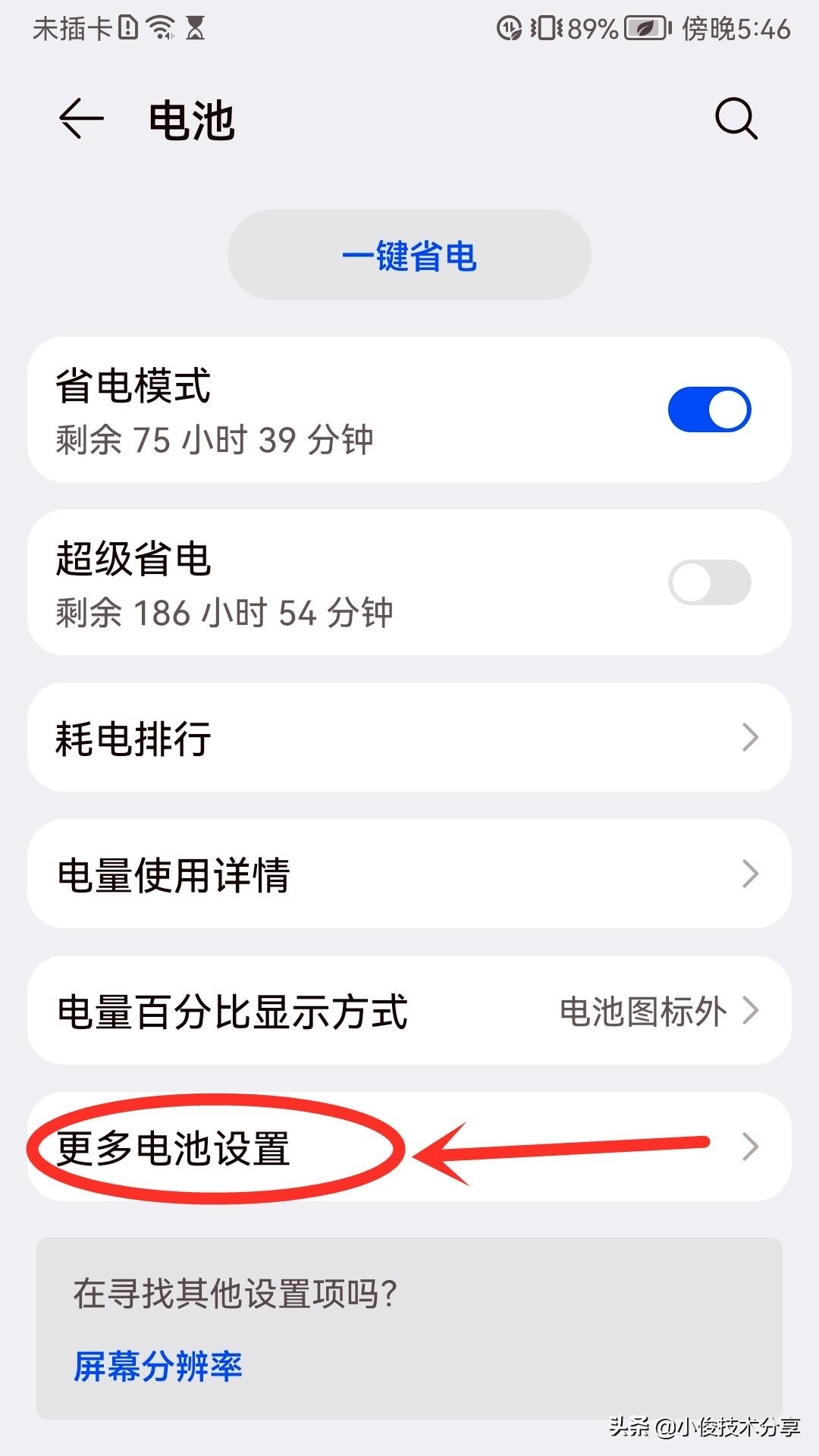
Task: Follow the 屏幕分辨率 link
Action: (158, 1367)
